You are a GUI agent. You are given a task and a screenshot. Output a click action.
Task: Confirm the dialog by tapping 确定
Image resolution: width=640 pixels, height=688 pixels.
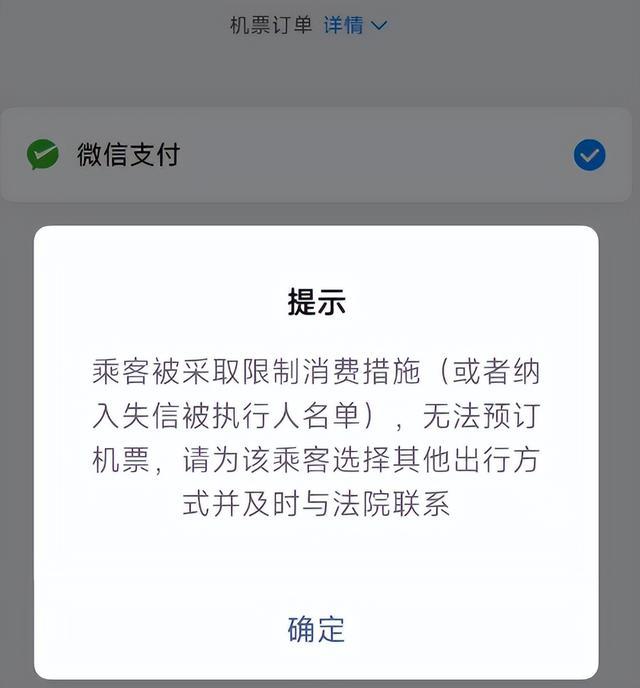pos(316,629)
